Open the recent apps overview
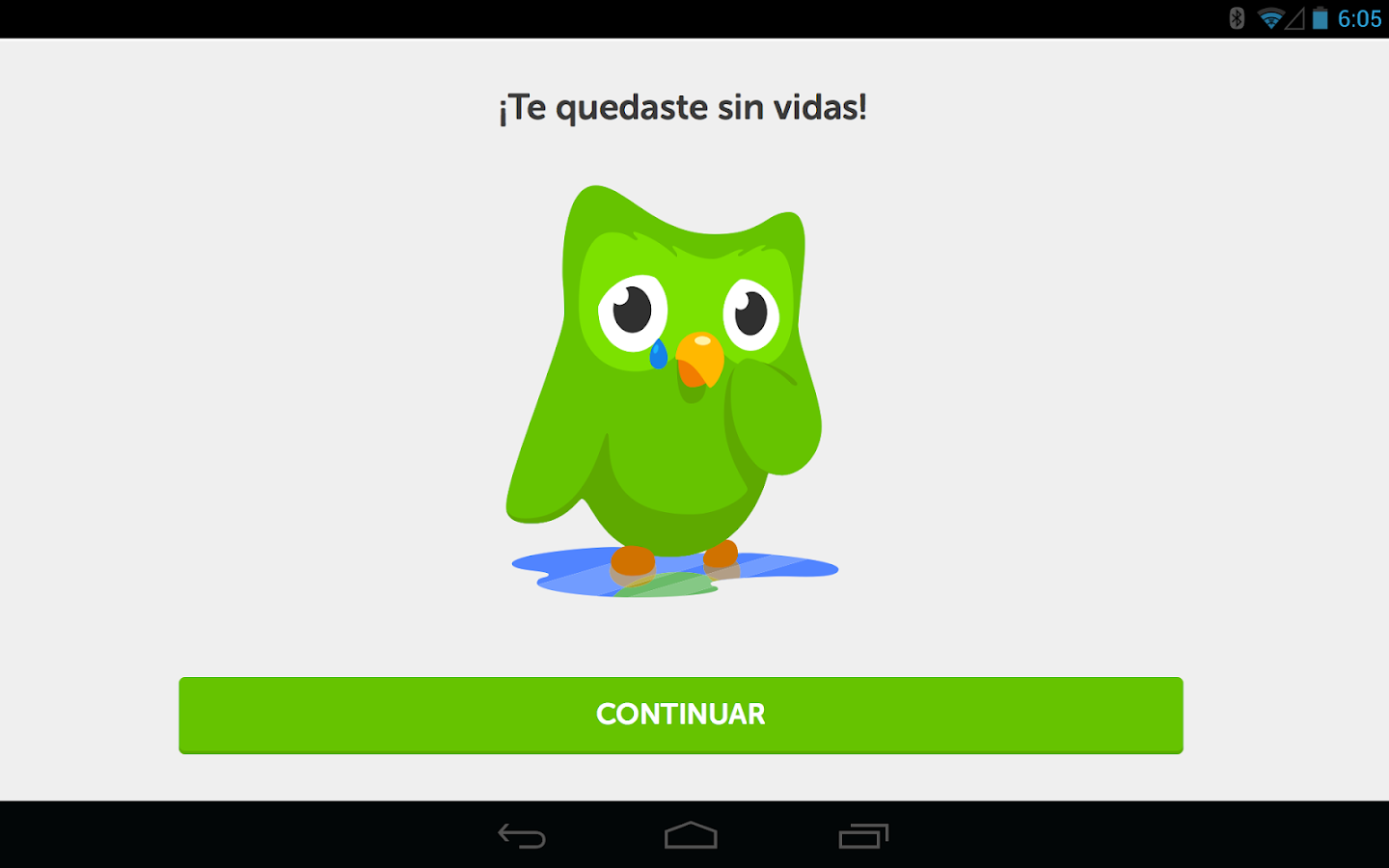Image resolution: width=1389 pixels, height=868 pixels. pos(862,836)
